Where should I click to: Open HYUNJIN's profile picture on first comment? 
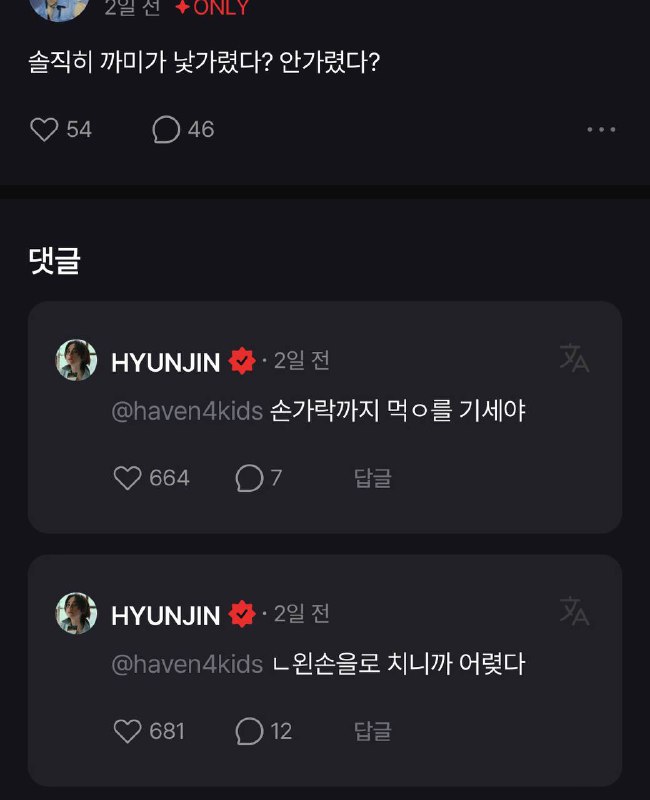[76, 360]
